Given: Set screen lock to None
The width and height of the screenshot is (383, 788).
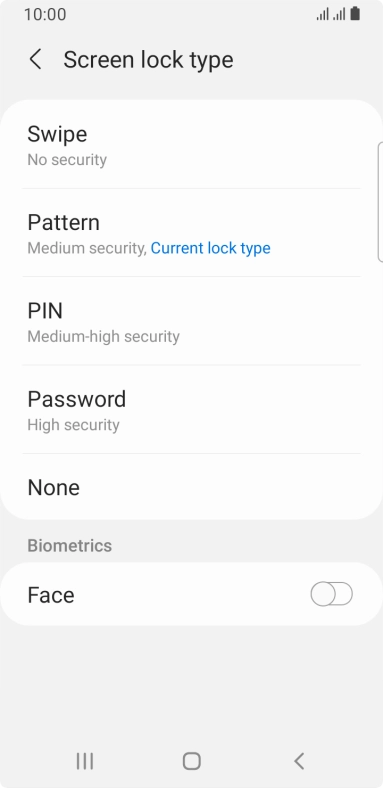Looking at the screenshot, I should [x=192, y=487].
